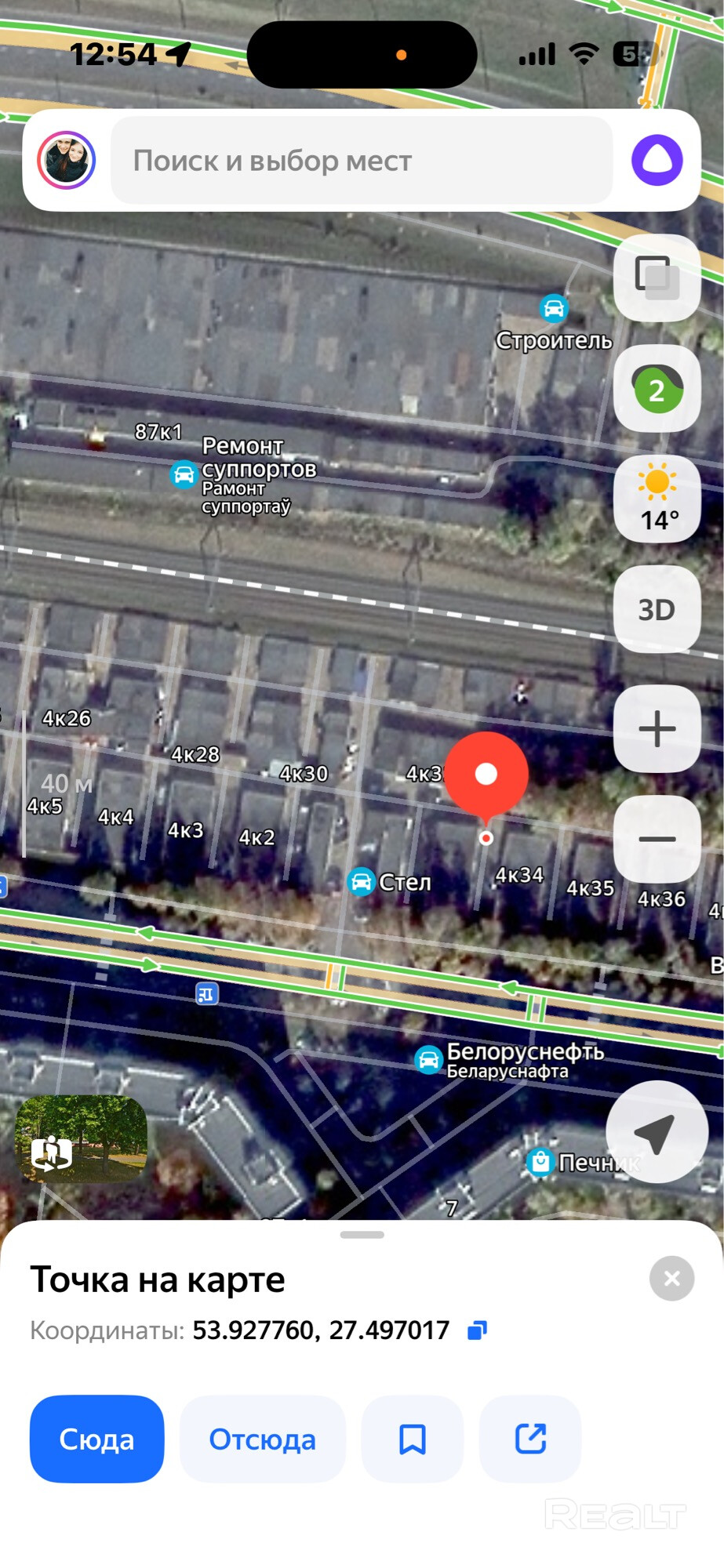This screenshot has height=1568, width=724.
Task: Close the 'Точка на карте' card
Action: [671, 1279]
